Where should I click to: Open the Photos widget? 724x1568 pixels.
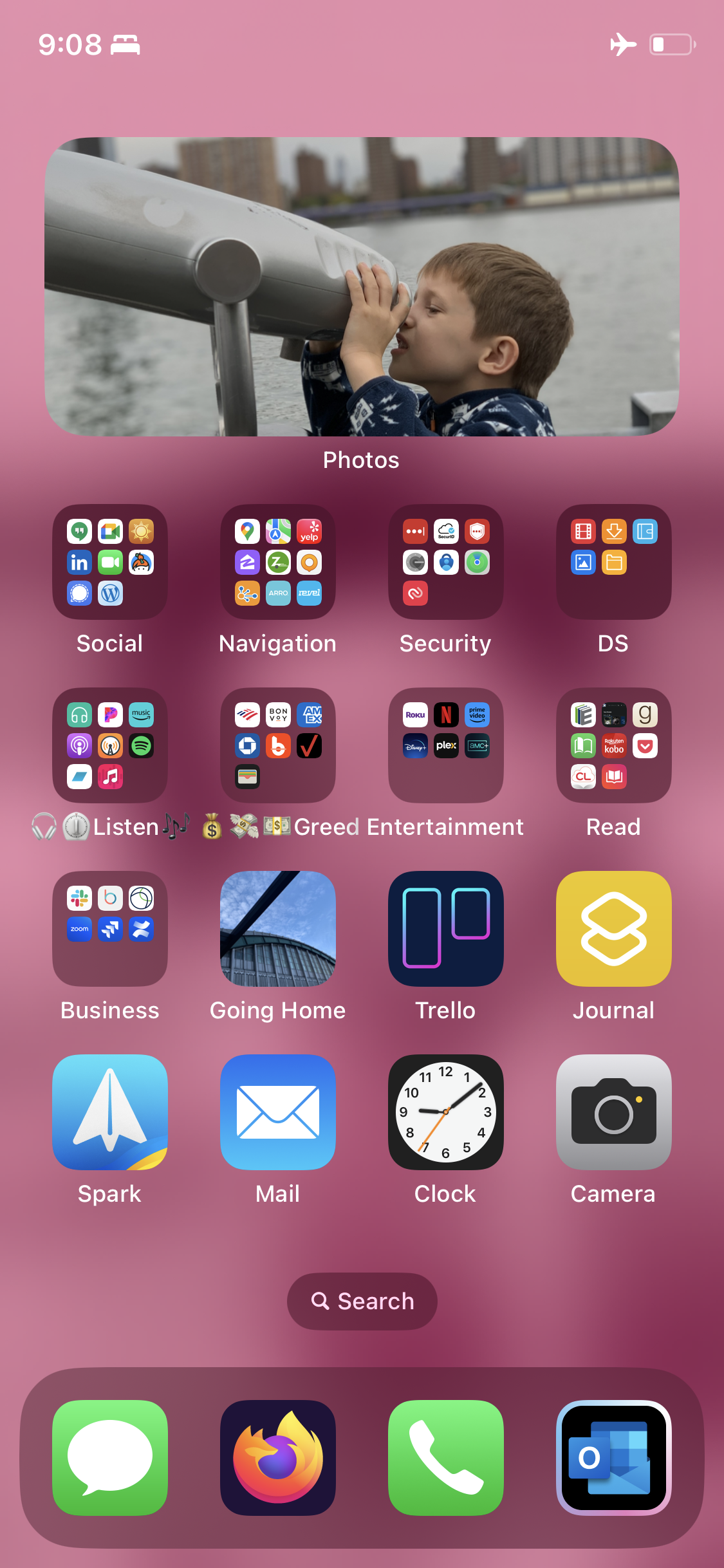[362, 287]
